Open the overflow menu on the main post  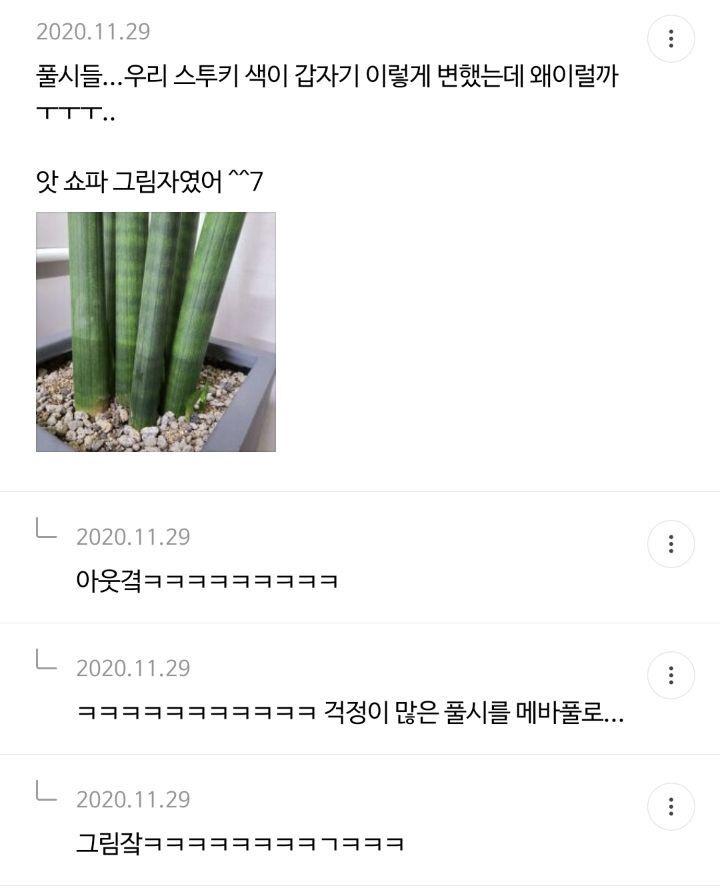click(x=671, y=40)
